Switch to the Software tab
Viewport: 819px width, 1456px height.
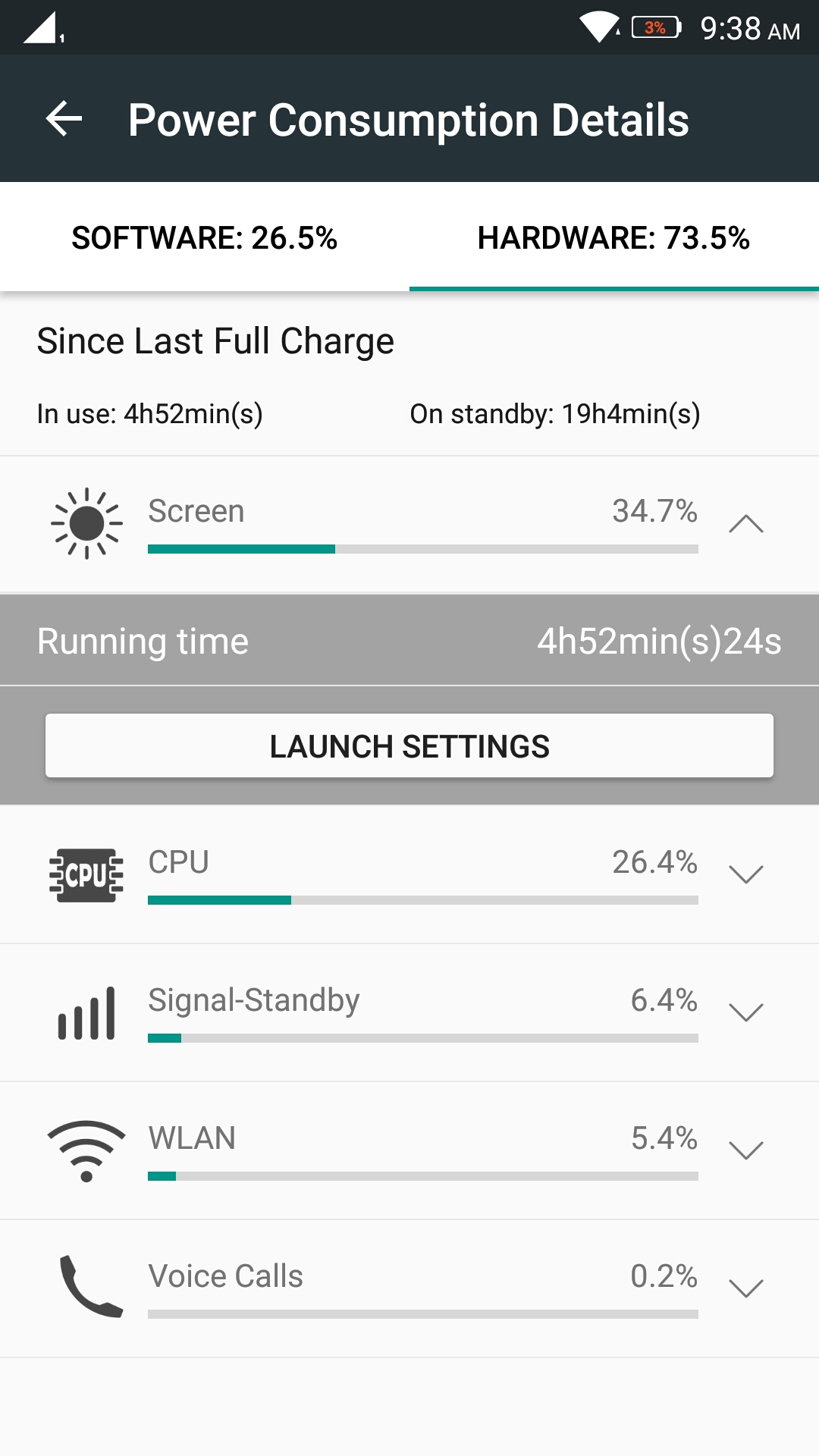(205, 237)
